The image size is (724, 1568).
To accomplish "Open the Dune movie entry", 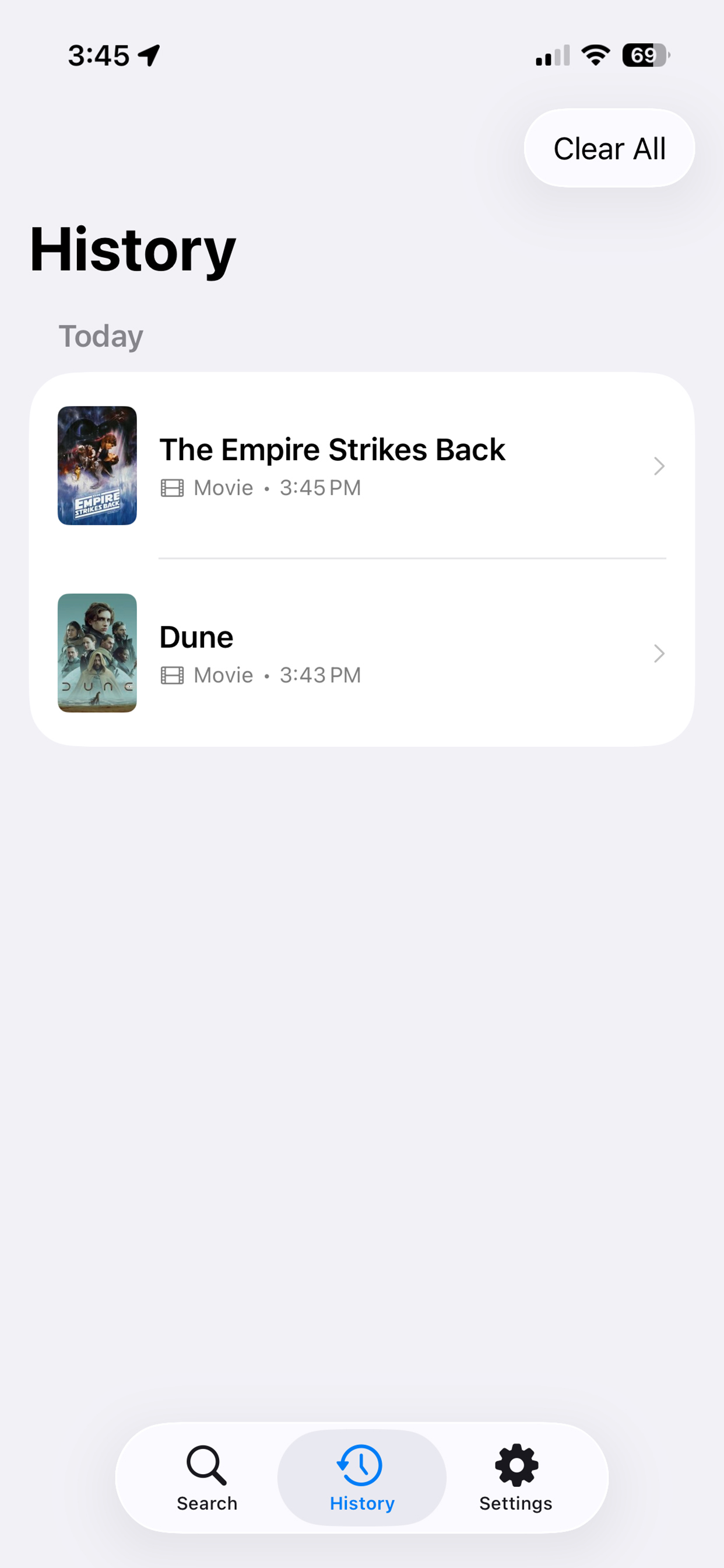I will (361, 653).
